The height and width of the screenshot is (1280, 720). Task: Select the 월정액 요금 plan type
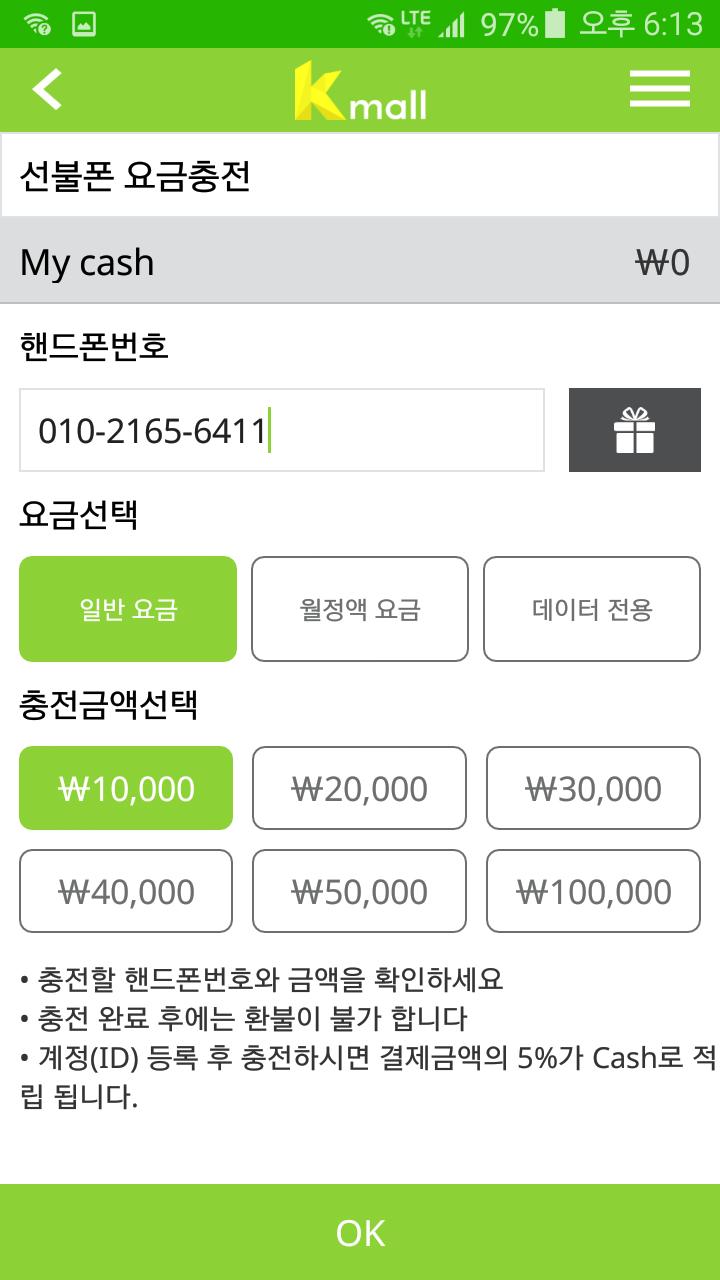click(360, 609)
